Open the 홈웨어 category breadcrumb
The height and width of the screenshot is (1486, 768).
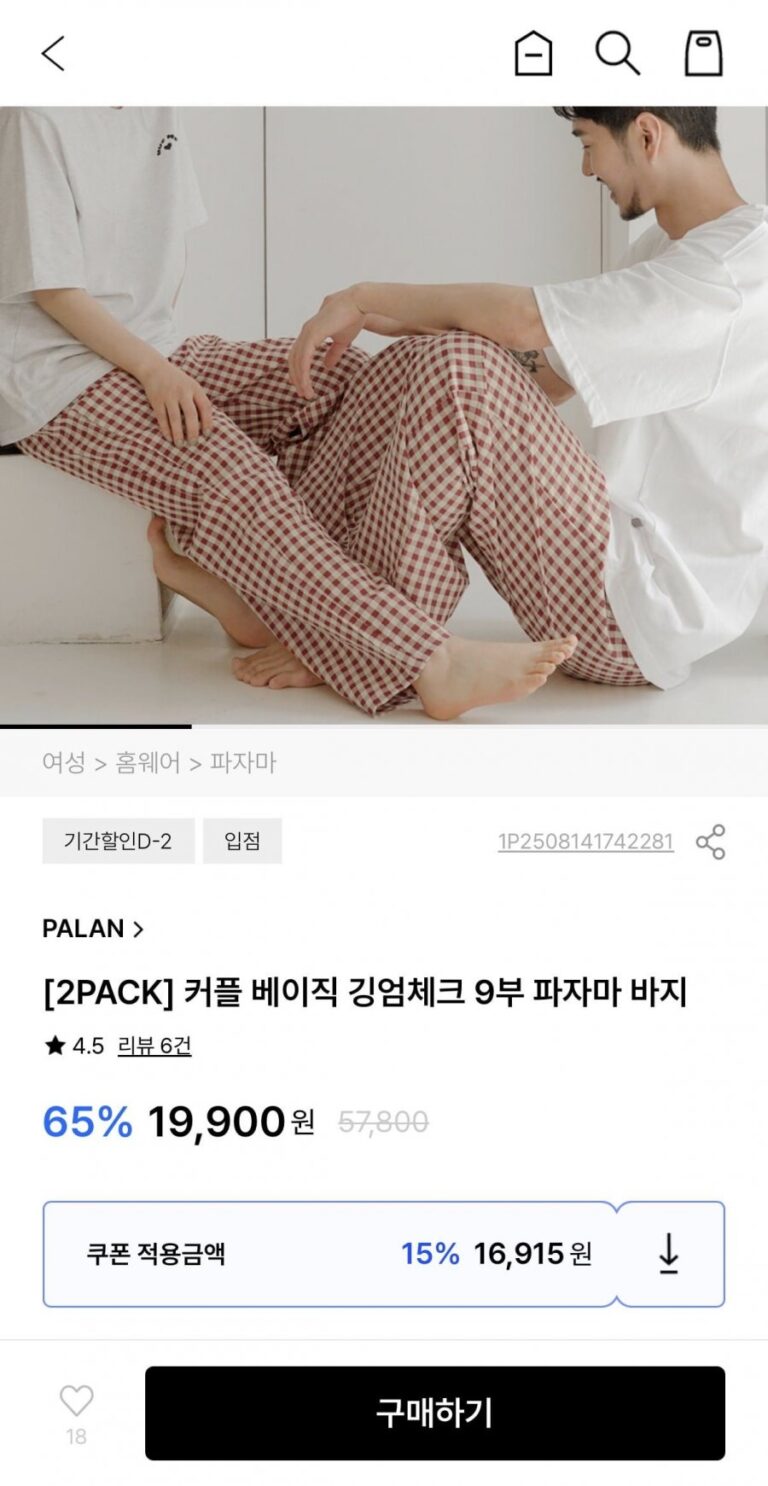click(x=148, y=763)
